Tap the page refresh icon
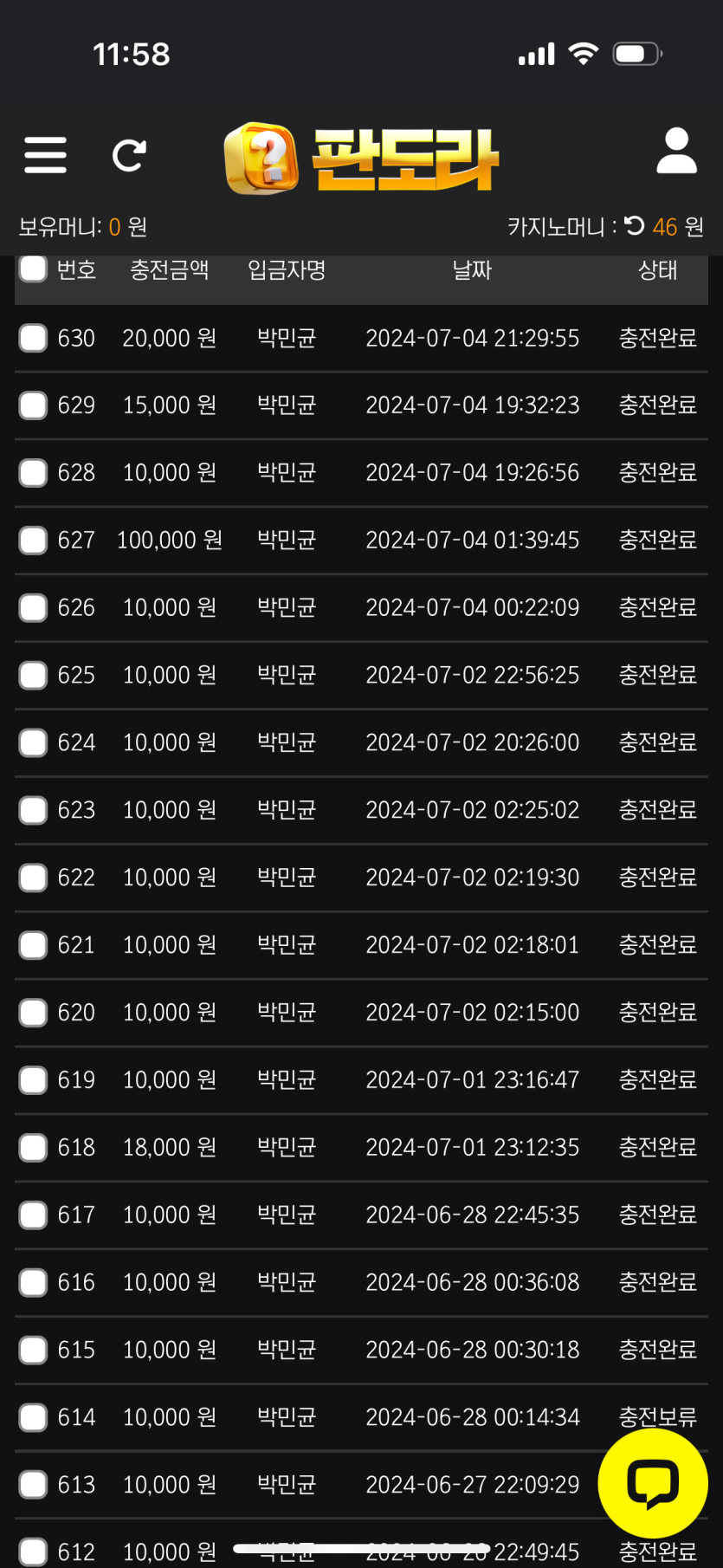Viewport: 723px width, 1568px height. point(129,156)
